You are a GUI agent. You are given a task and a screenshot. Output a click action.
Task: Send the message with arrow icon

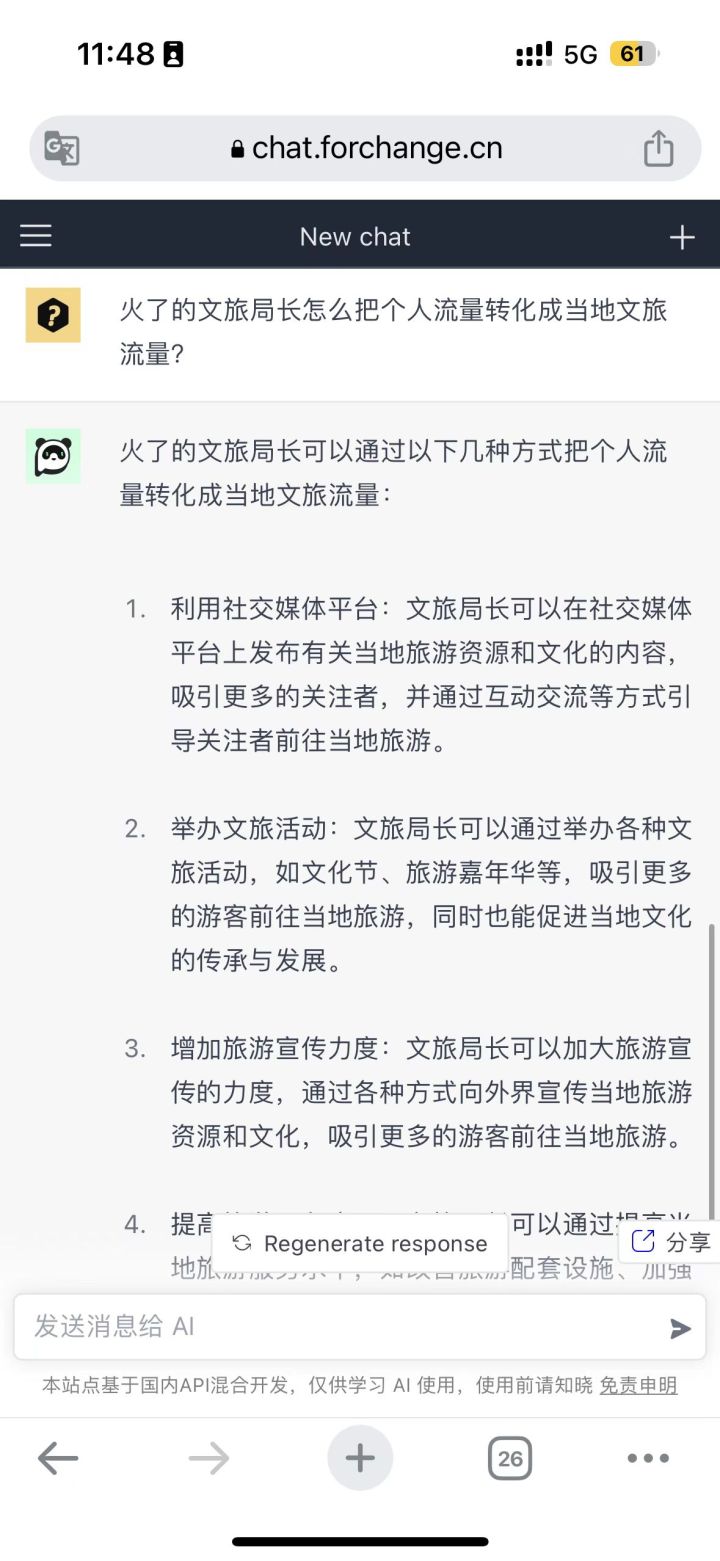(680, 1328)
